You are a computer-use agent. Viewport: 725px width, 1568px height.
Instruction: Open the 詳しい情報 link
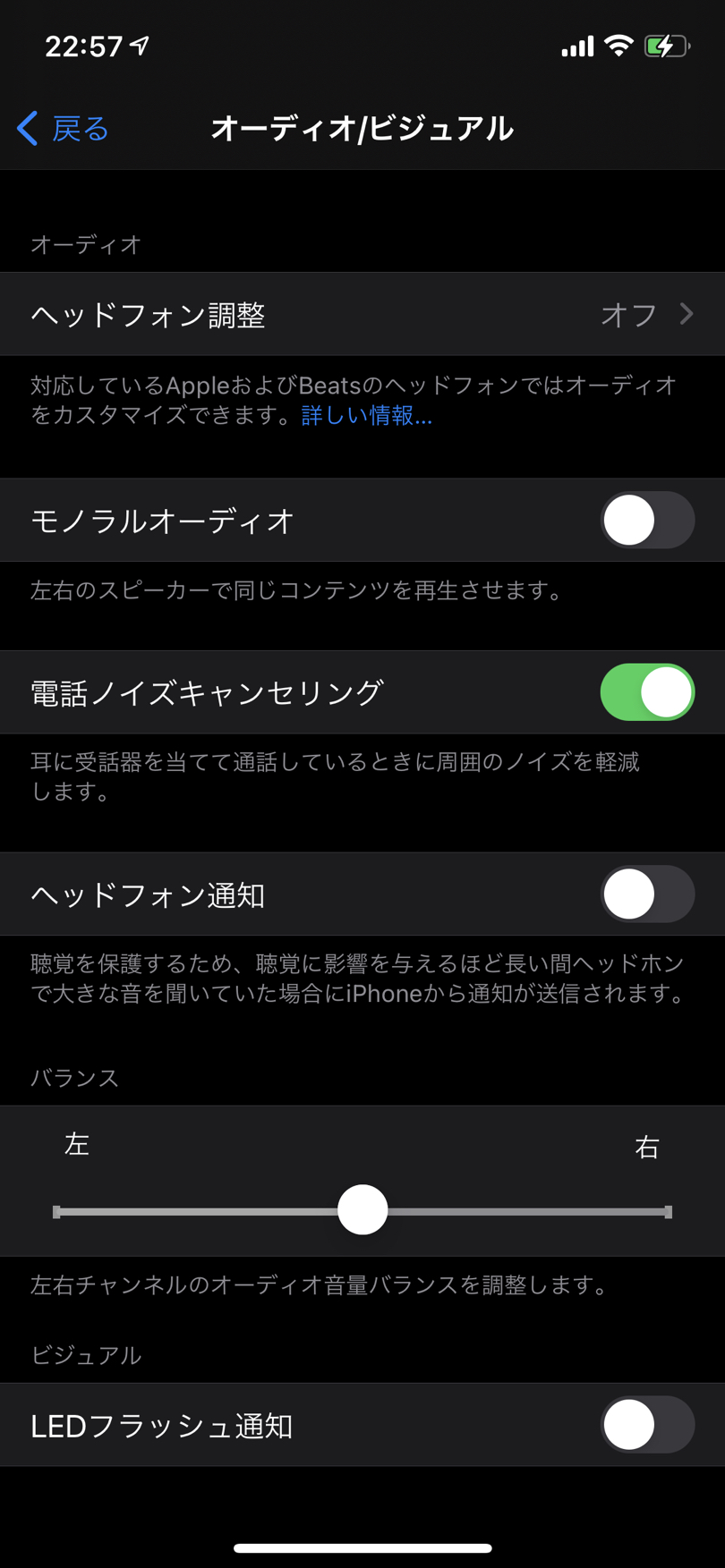point(367,416)
